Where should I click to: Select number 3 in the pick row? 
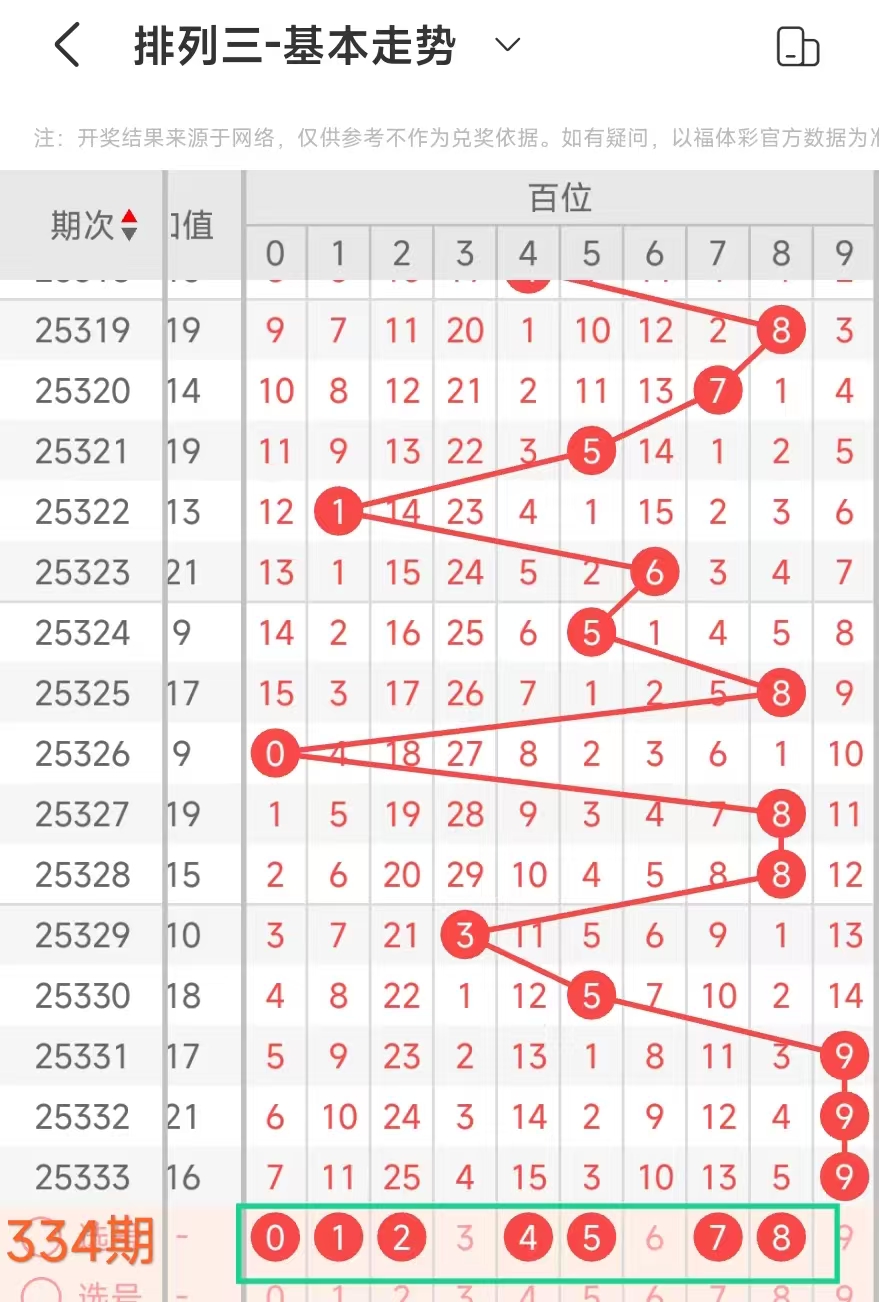tap(464, 1239)
